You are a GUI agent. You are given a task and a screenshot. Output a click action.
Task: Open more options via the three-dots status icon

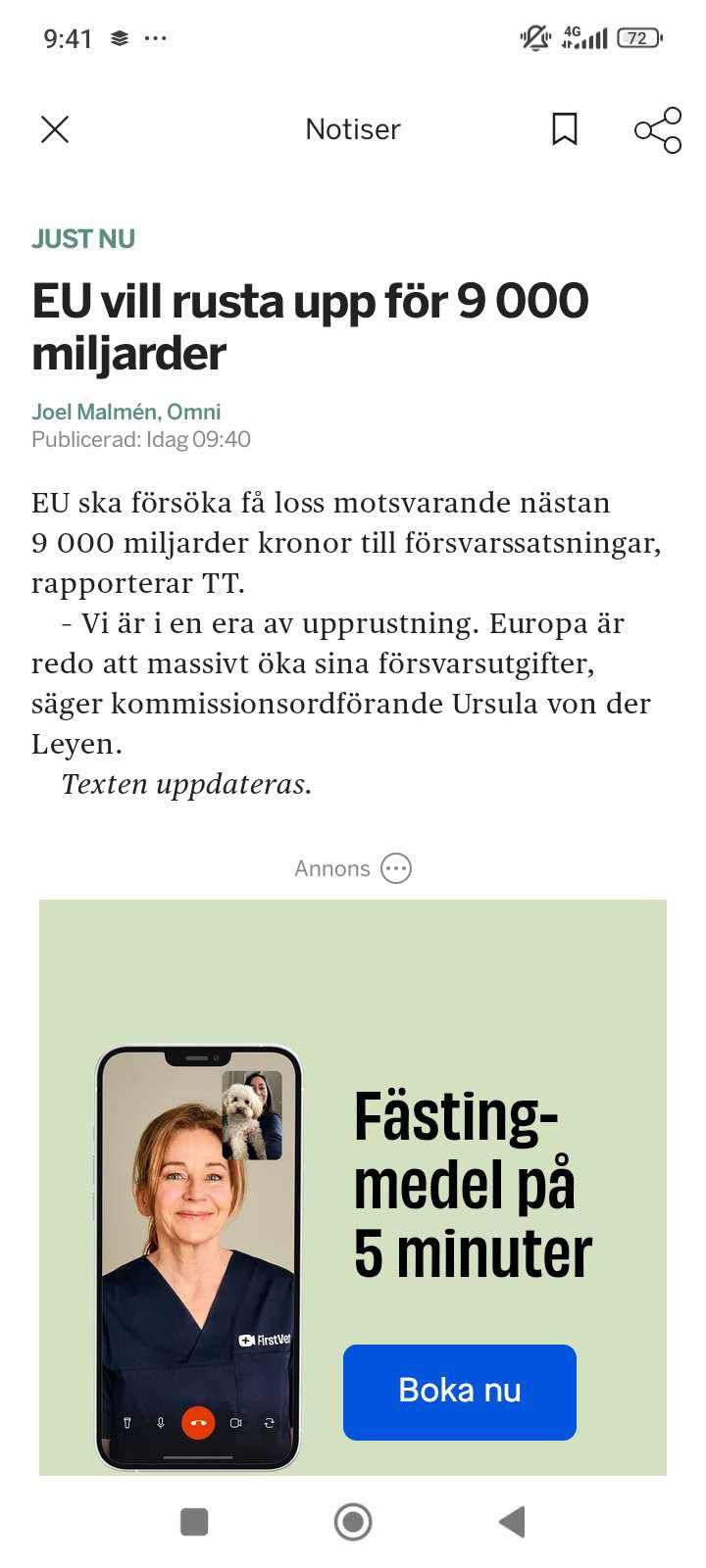[x=155, y=37]
